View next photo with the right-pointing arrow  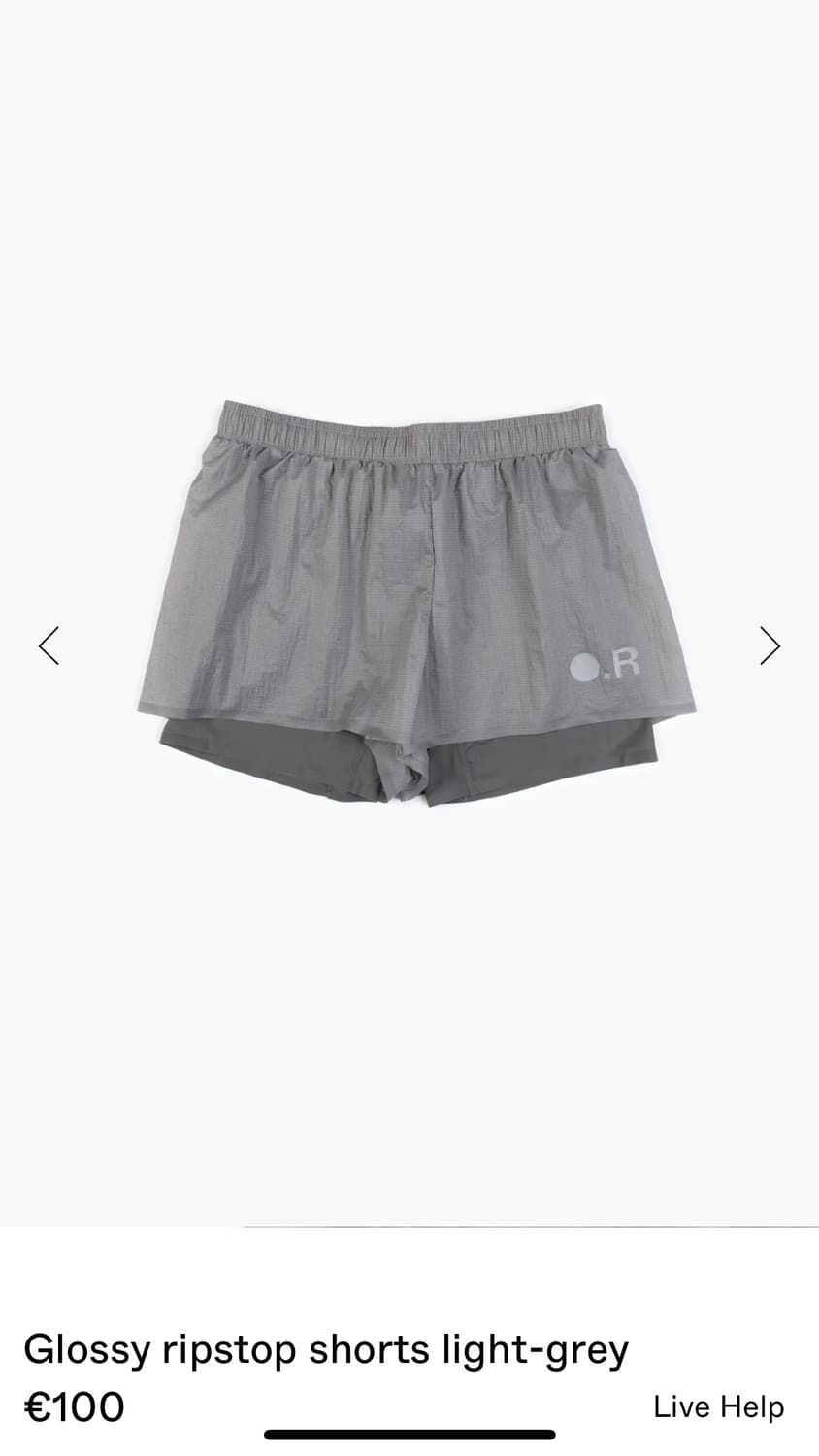tap(769, 645)
